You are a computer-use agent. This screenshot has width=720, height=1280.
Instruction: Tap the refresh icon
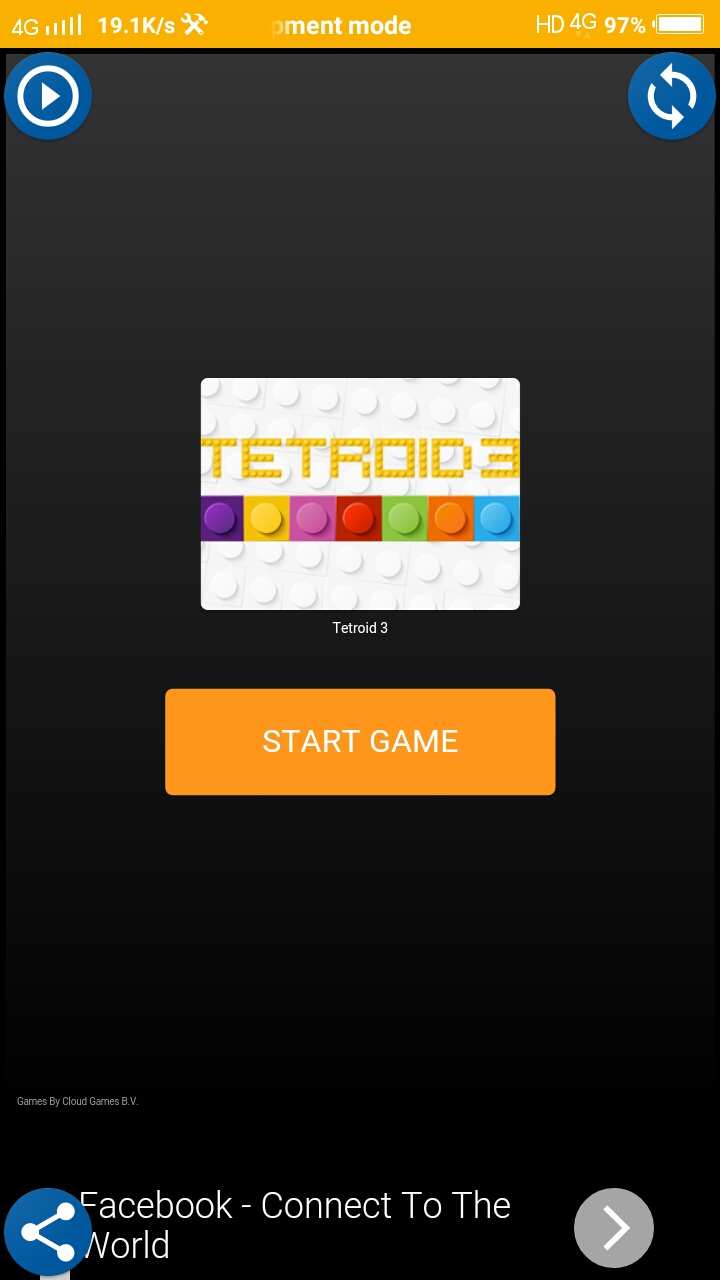[x=671, y=97]
